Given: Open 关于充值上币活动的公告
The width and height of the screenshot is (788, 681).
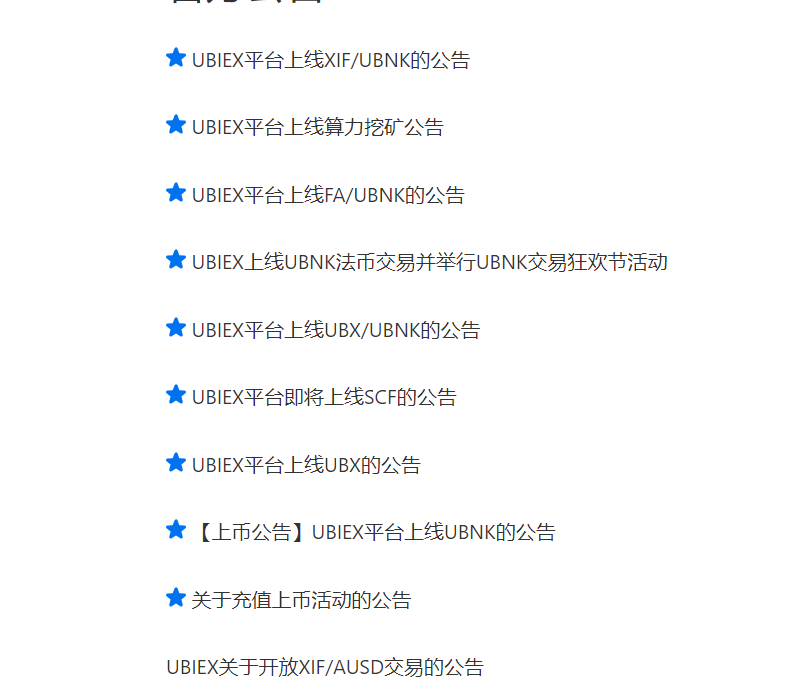Looking at the screenshot, I should coord(301,600).
